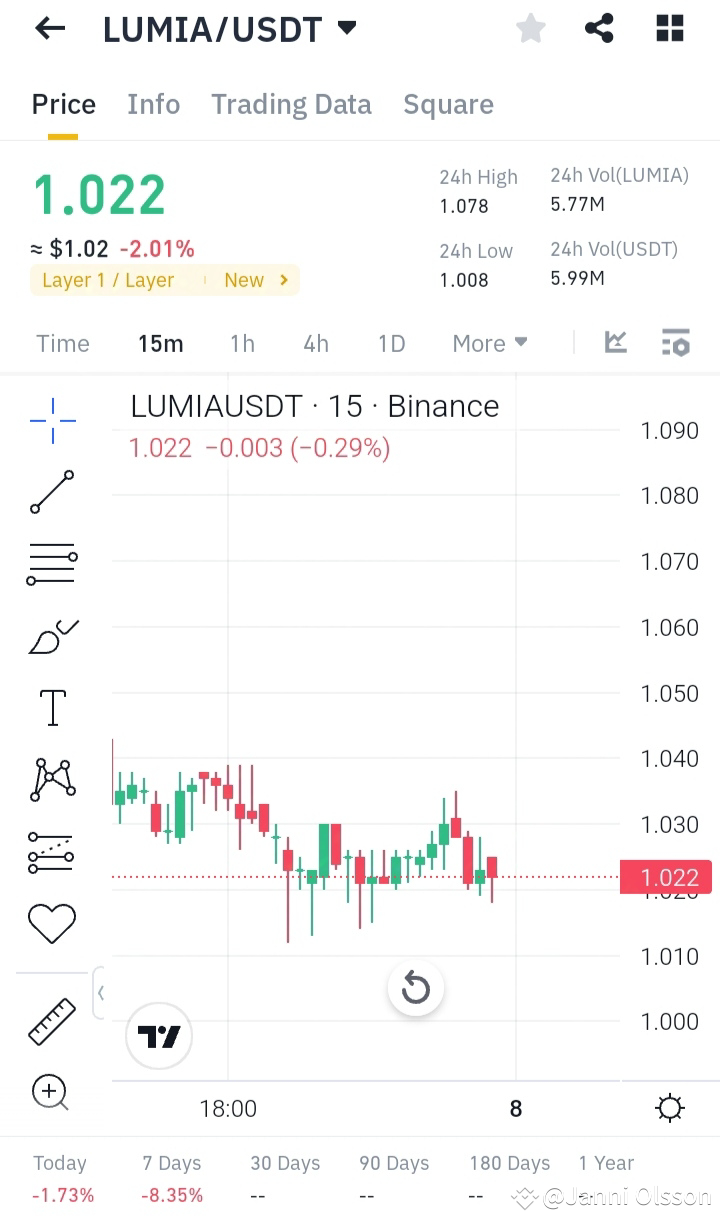Open the LUMIA/USDT pair selector dropdown
The height and width of the screenshot is (1219, 720).
point(345,28)
